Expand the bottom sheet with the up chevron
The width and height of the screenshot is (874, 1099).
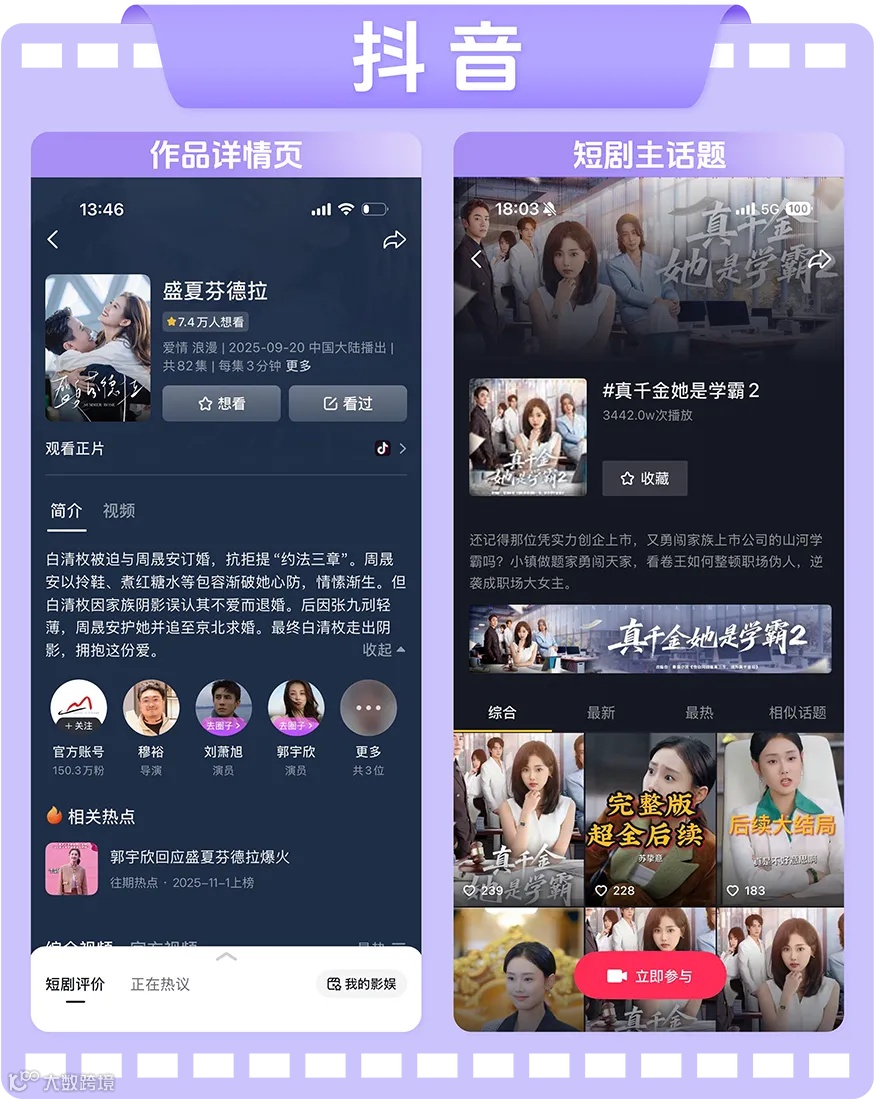(227, 957)
